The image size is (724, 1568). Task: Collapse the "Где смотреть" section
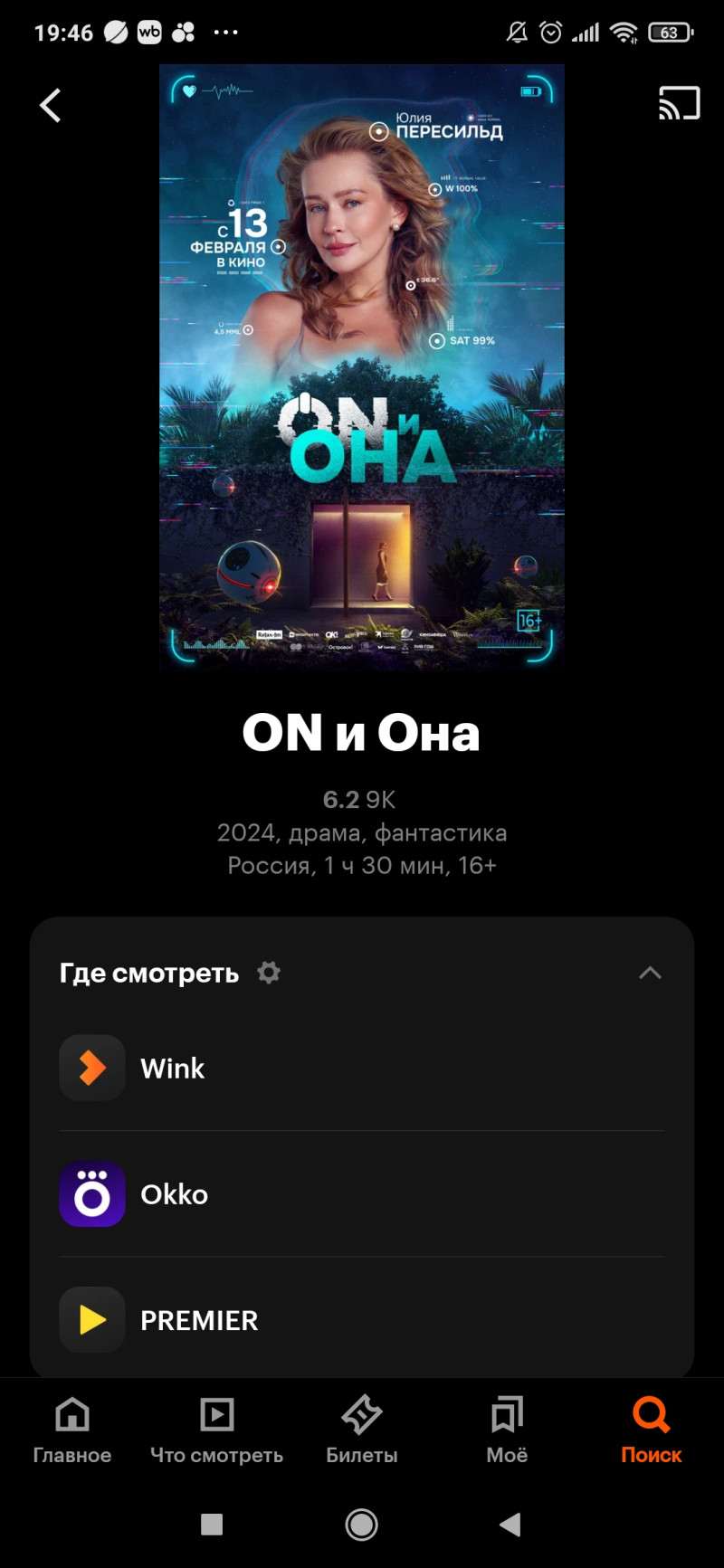click(x=650, y=973)
